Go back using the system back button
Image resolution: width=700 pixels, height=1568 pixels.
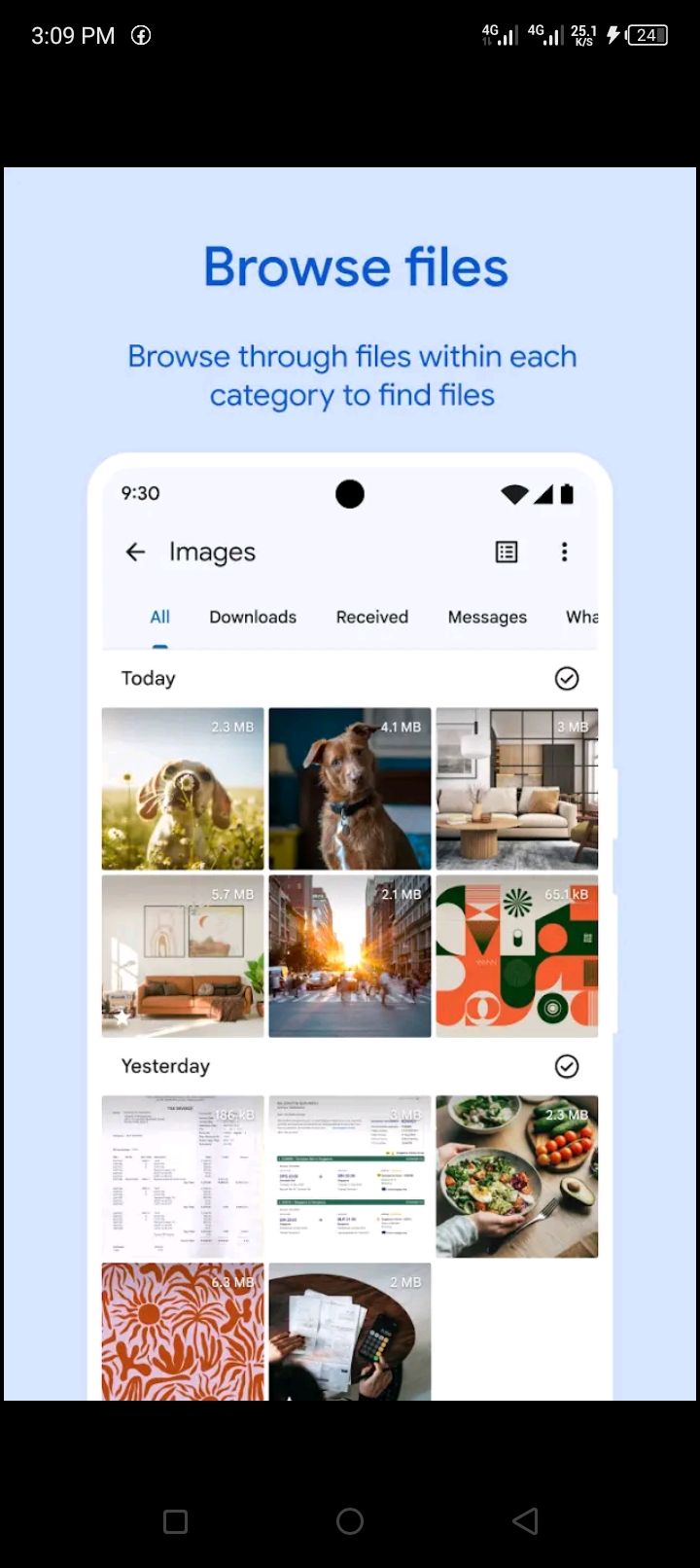pos(525,1521)
